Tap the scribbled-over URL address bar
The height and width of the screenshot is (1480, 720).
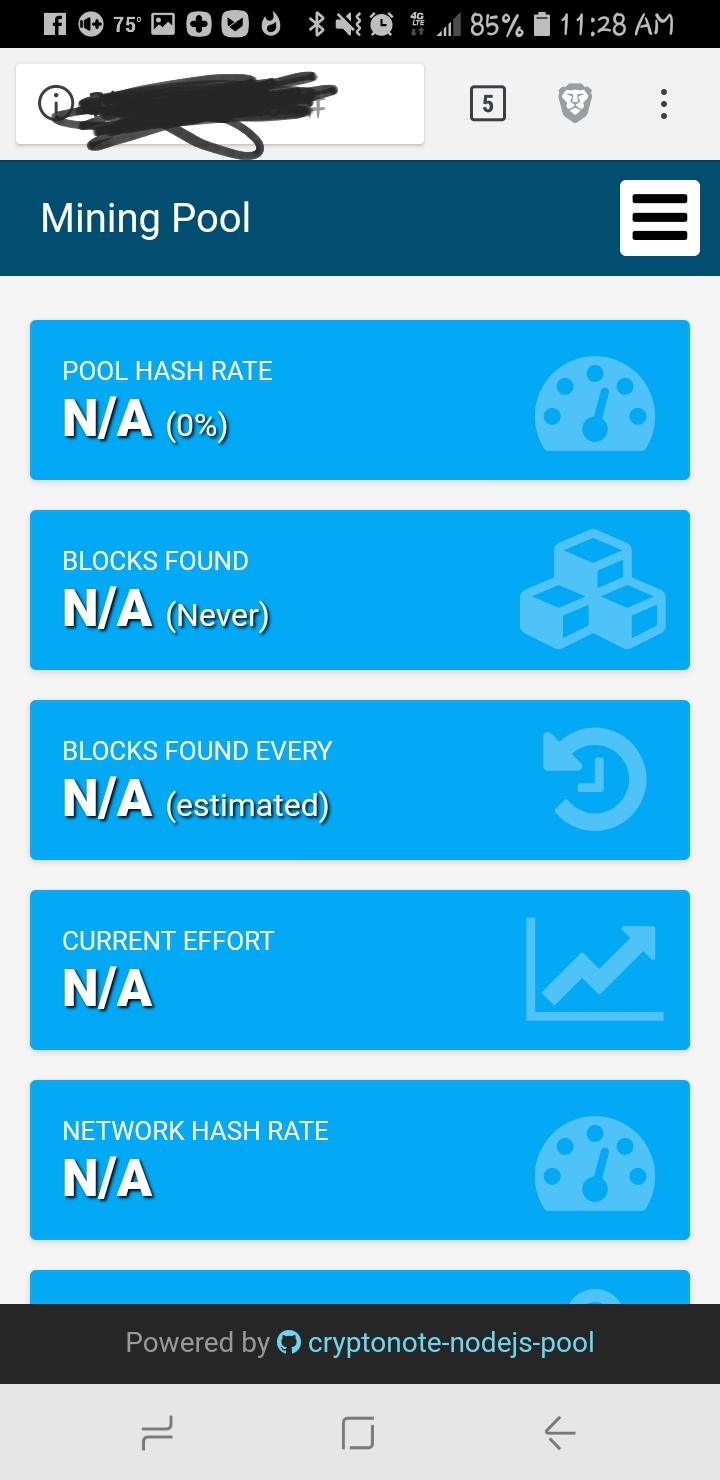(220, 104)
